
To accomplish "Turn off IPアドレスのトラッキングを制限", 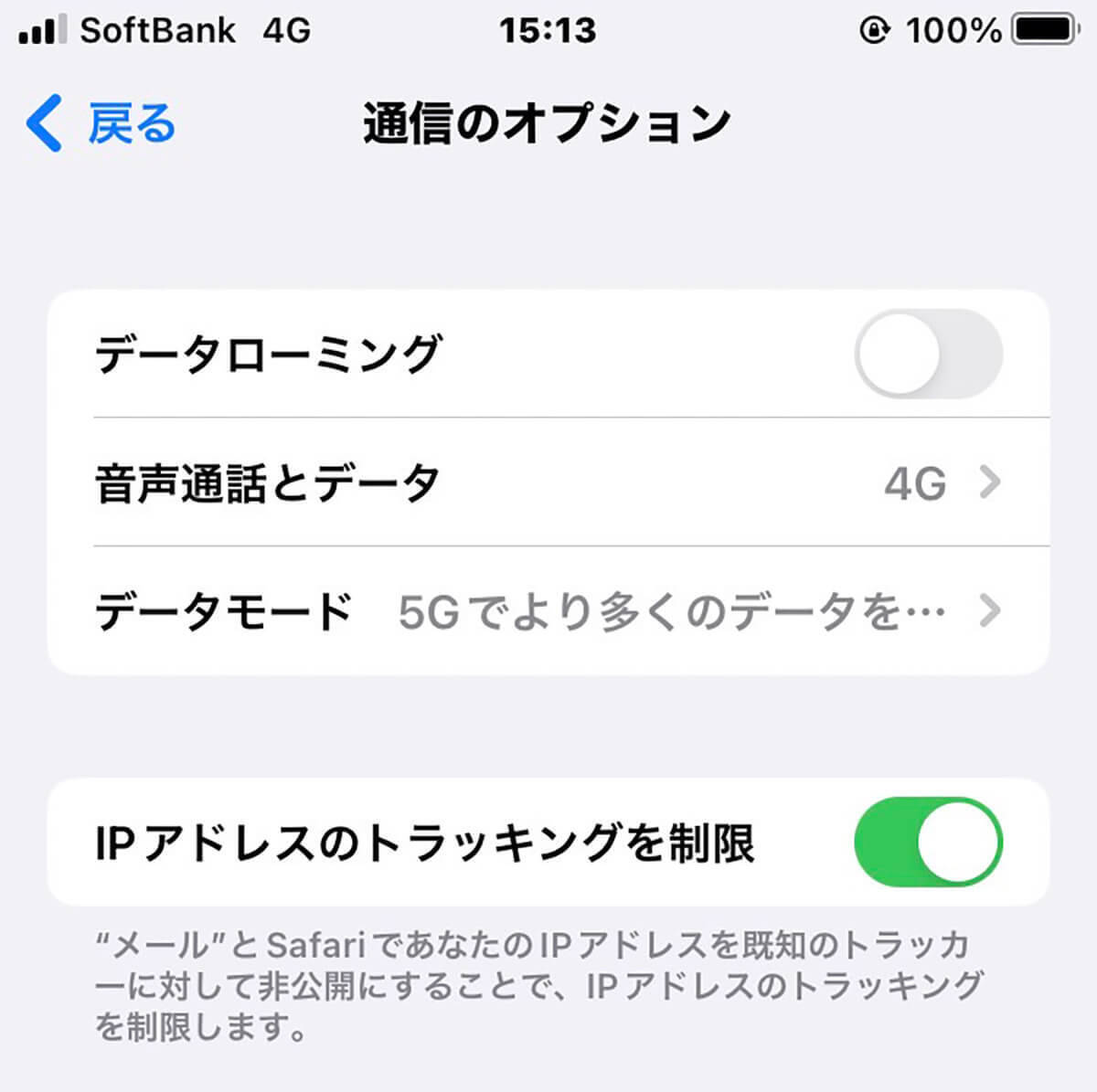I will coord(927,843).
